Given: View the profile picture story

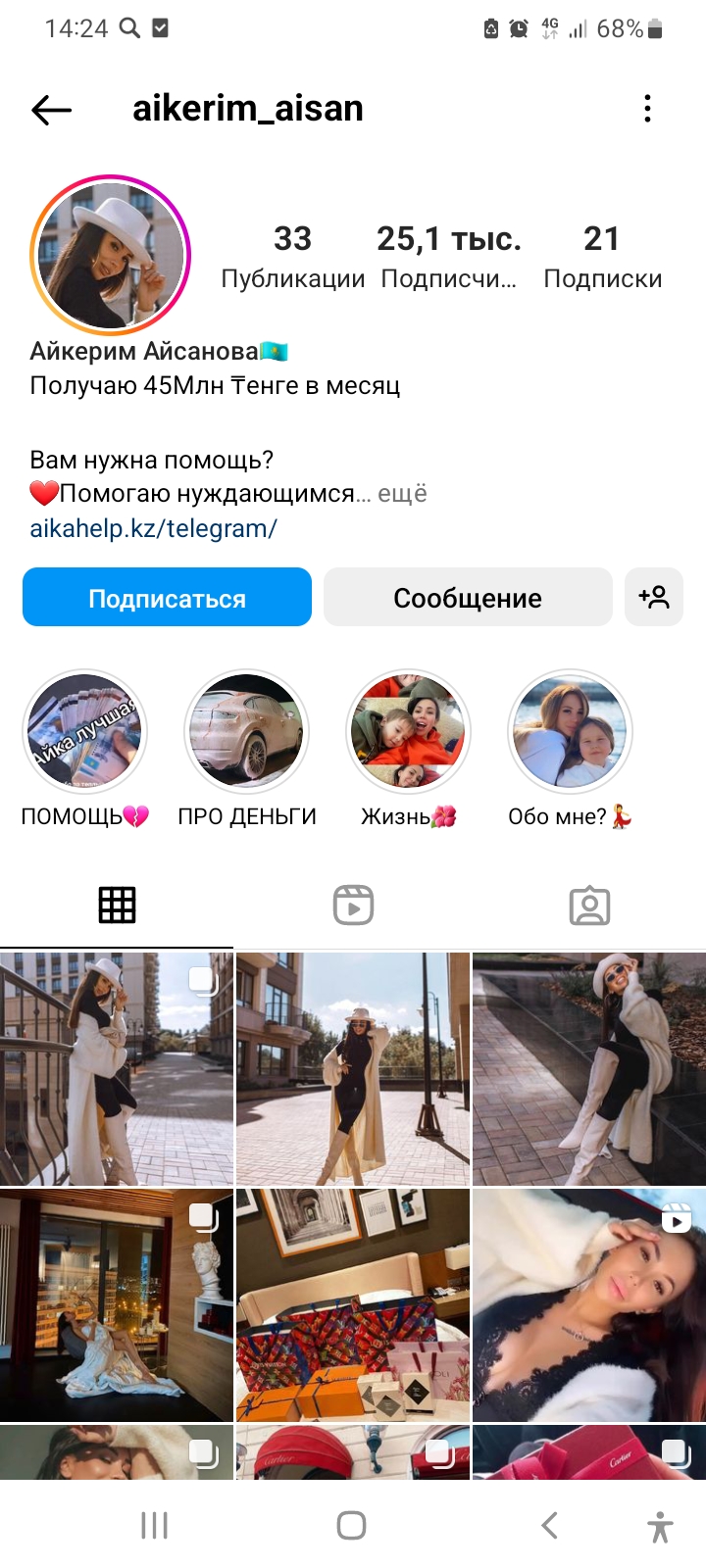Looking at the screenshot, I should [x=110, y=255].
